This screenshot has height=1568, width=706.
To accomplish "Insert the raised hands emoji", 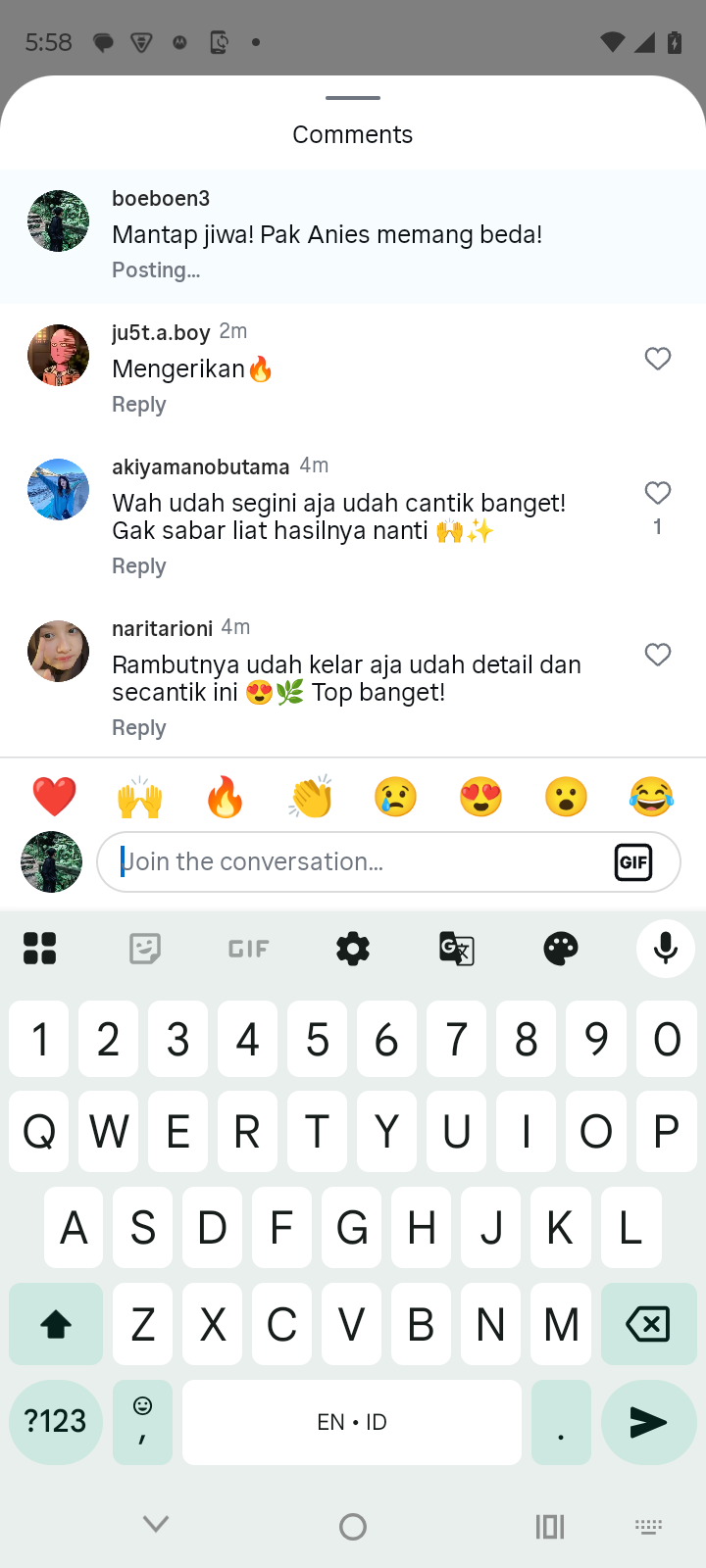I will (x=139, y=797).
